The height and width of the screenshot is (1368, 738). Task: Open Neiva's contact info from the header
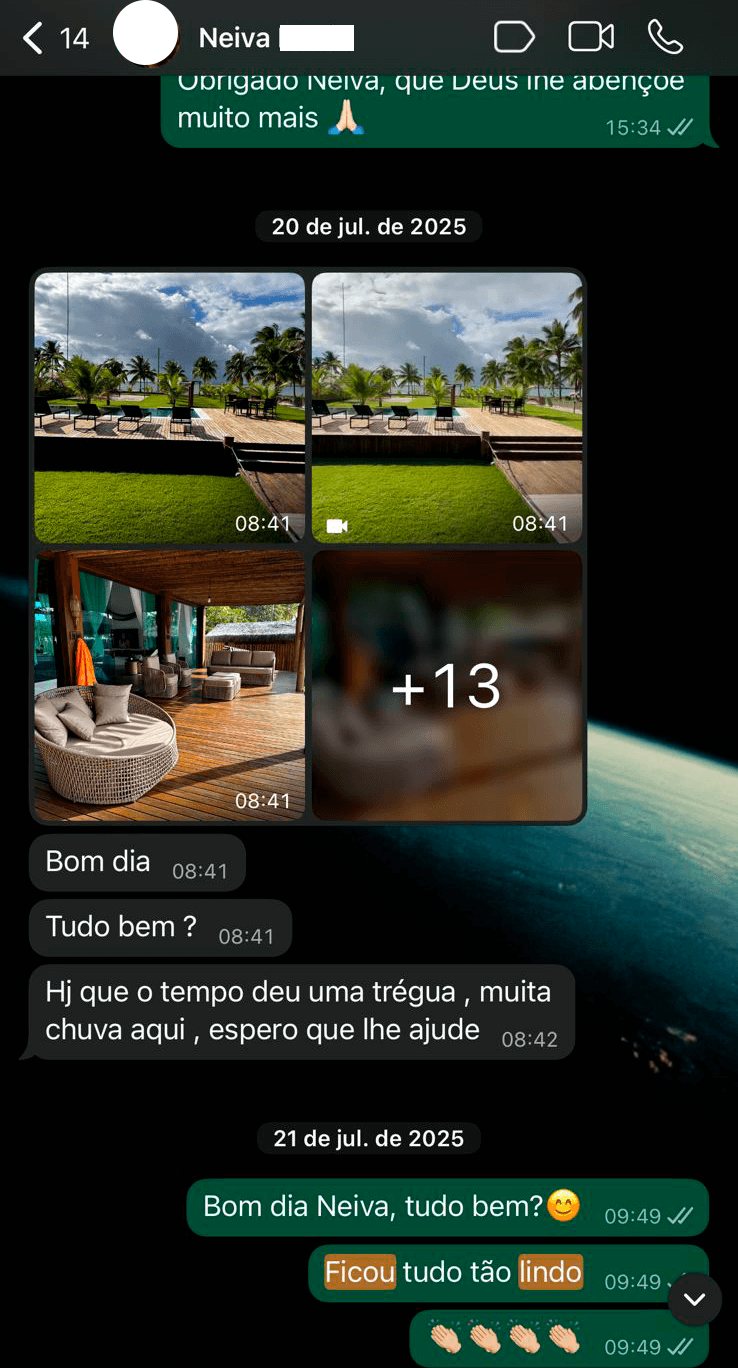(x=235, y=38)
